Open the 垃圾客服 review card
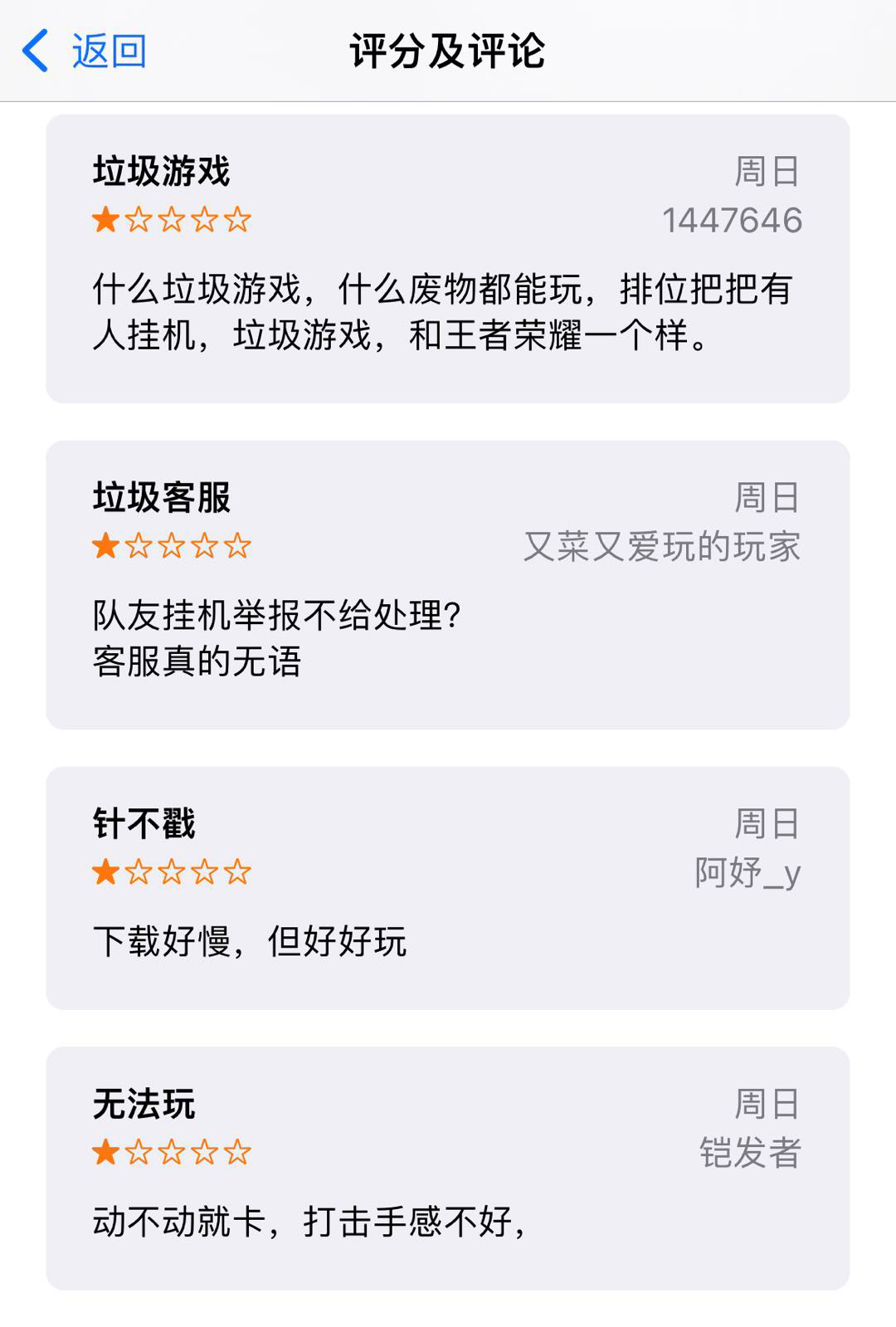This screenshot has height=1327, width=896. (447, 585)
